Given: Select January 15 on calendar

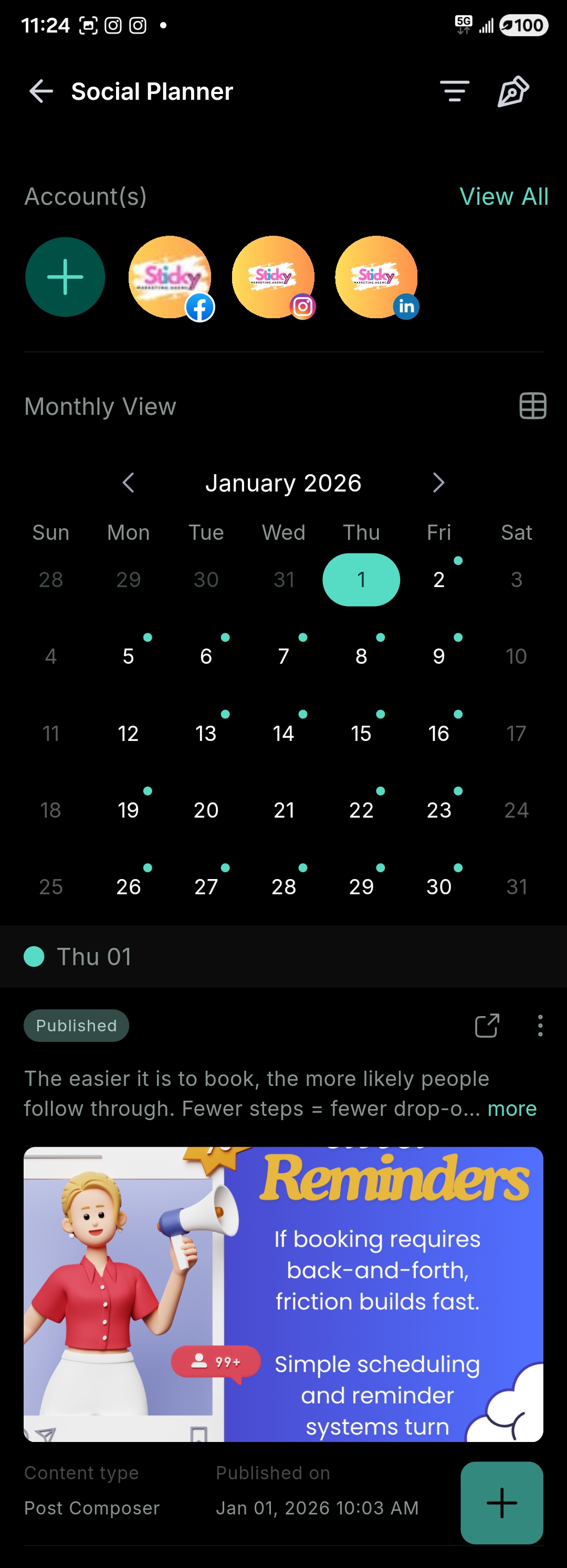Looking at the screenshot, I should pyautogui.click(x=361, y=733).
